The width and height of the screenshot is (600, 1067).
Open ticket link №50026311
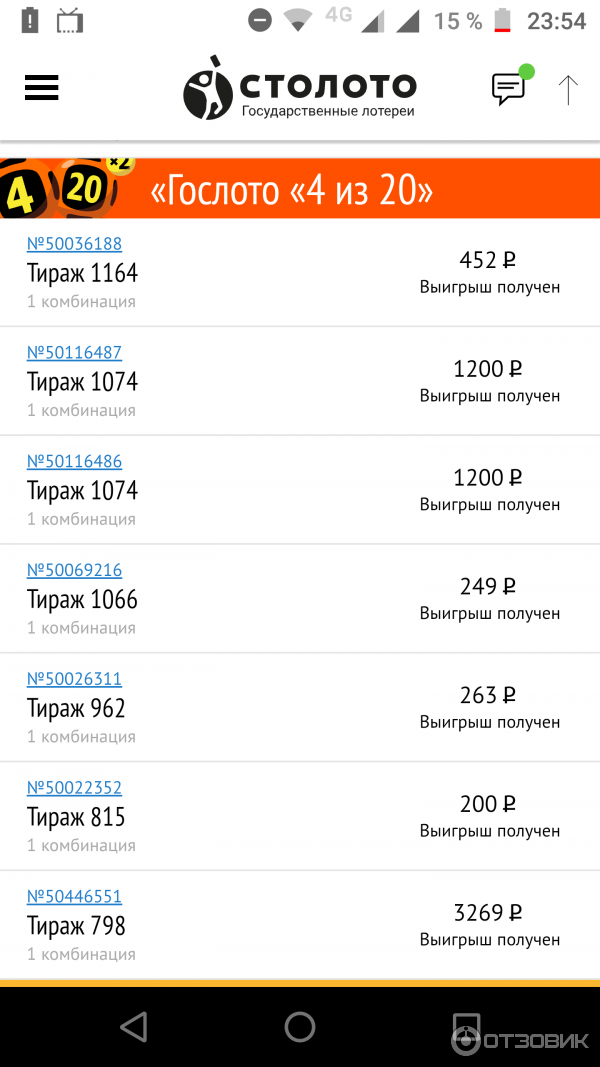[74, 679]
